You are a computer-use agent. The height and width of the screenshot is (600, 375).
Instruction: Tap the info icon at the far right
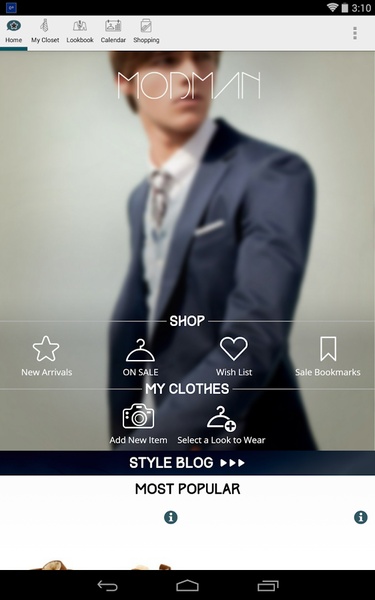[360, 517]
